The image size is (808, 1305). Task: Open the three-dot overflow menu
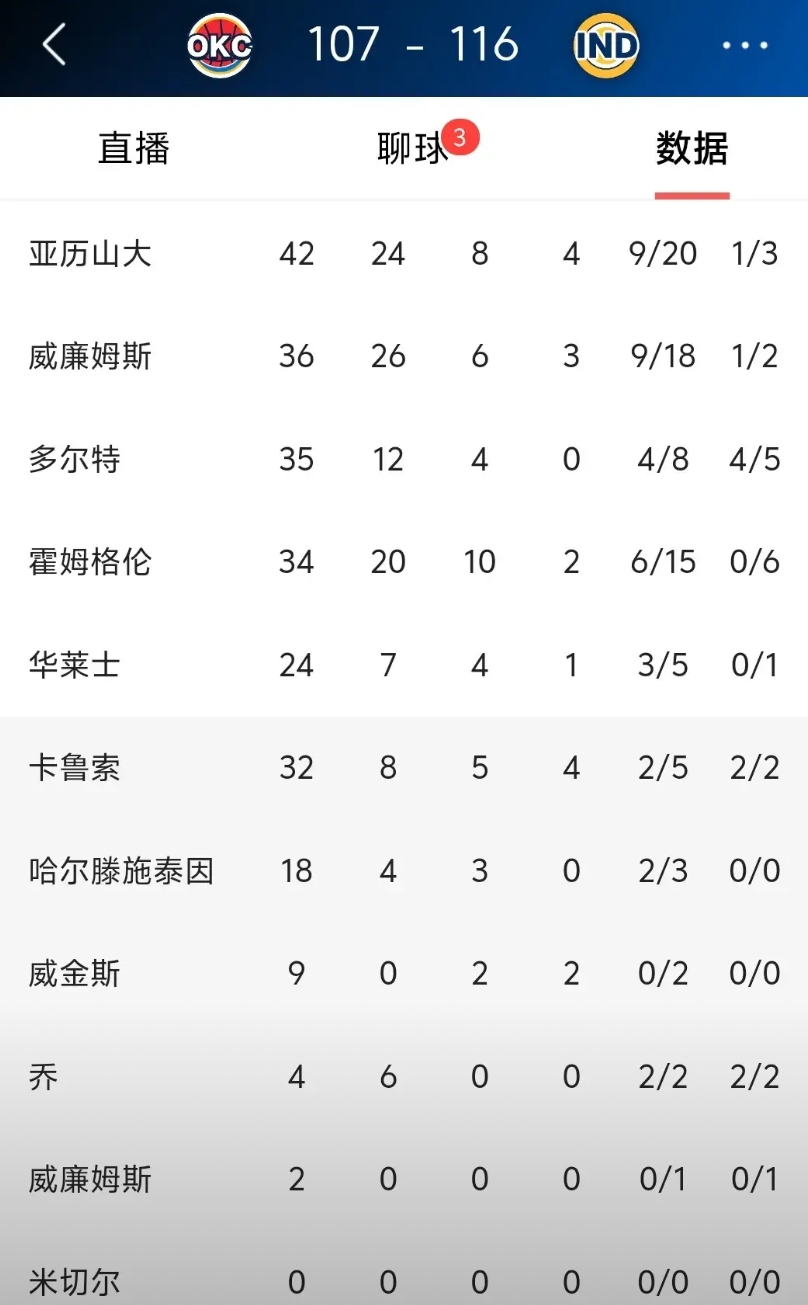[745, 46]
